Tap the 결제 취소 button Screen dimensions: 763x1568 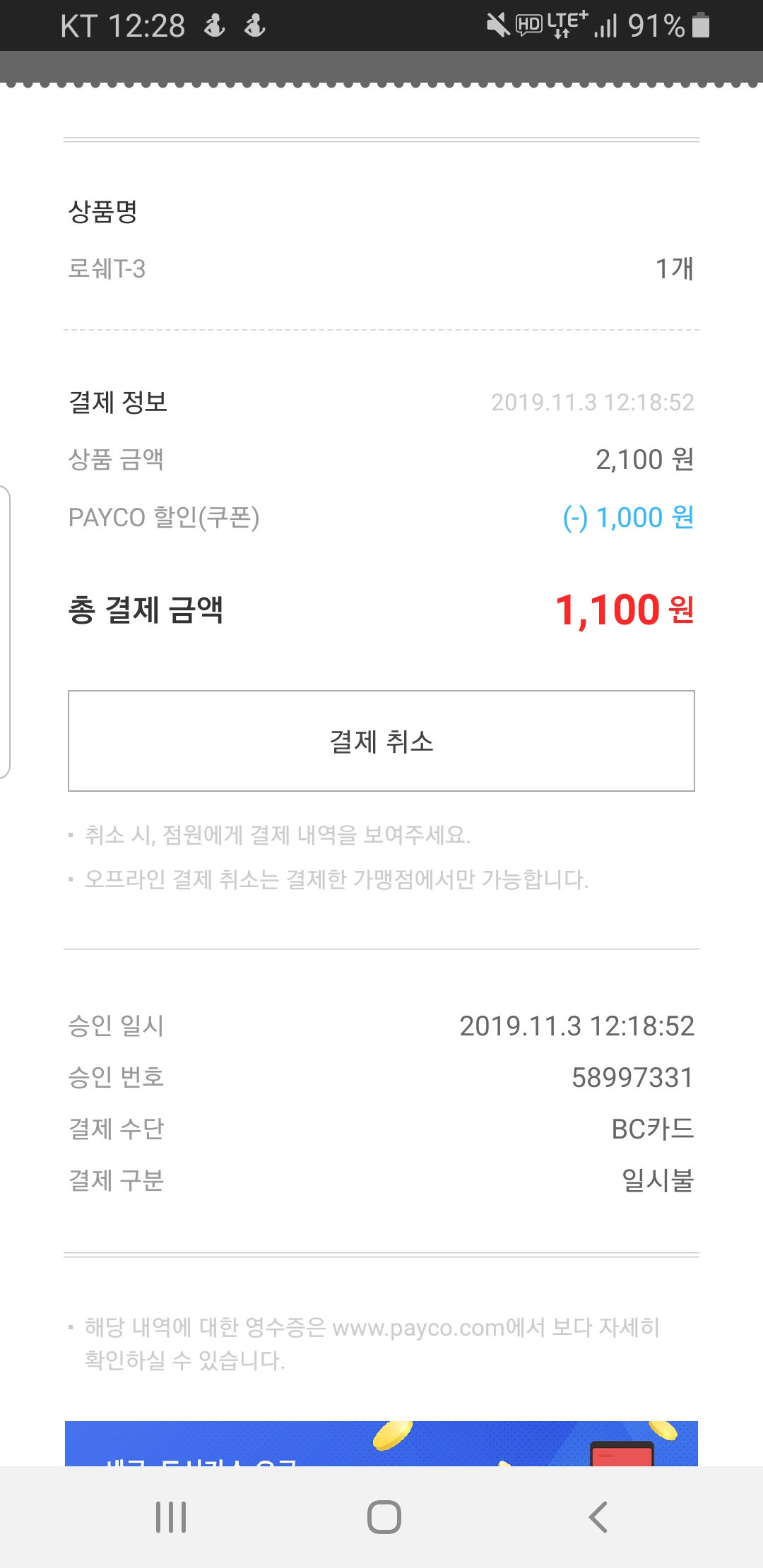pyautogui.click(x=381, y=741)
